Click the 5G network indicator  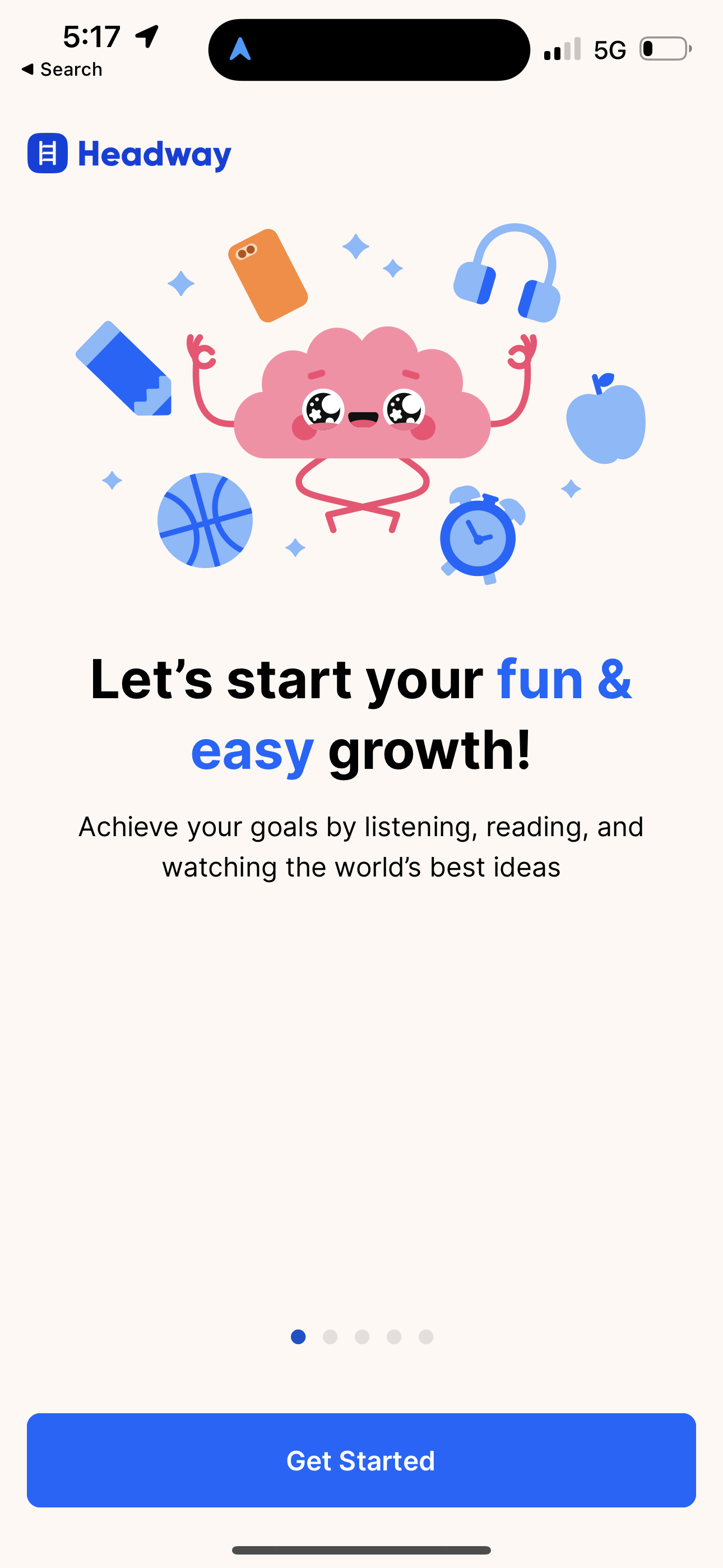608,50
